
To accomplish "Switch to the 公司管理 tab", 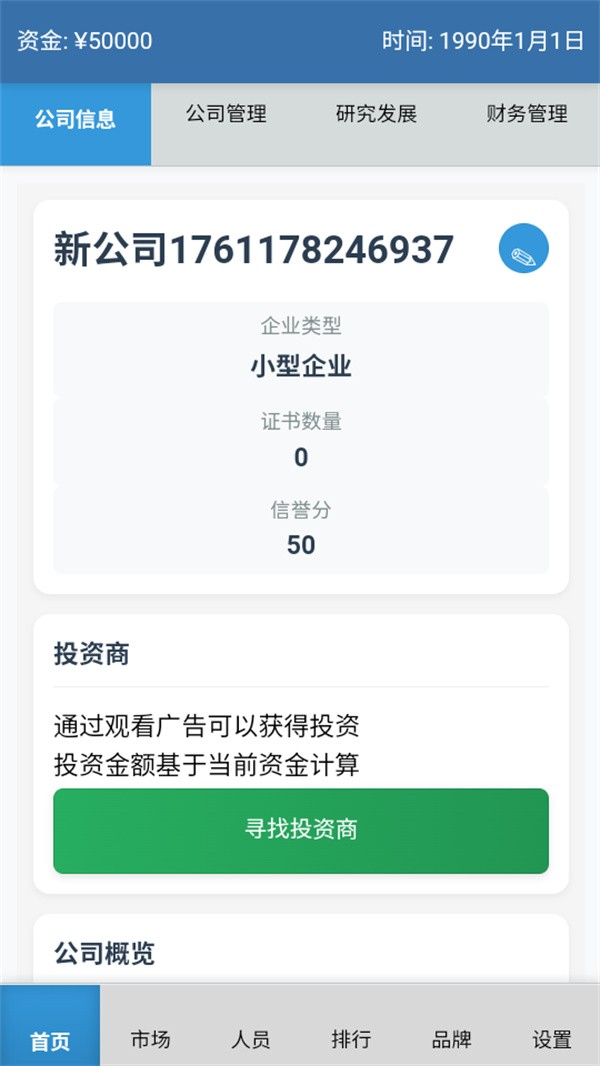I will [226, 115].
